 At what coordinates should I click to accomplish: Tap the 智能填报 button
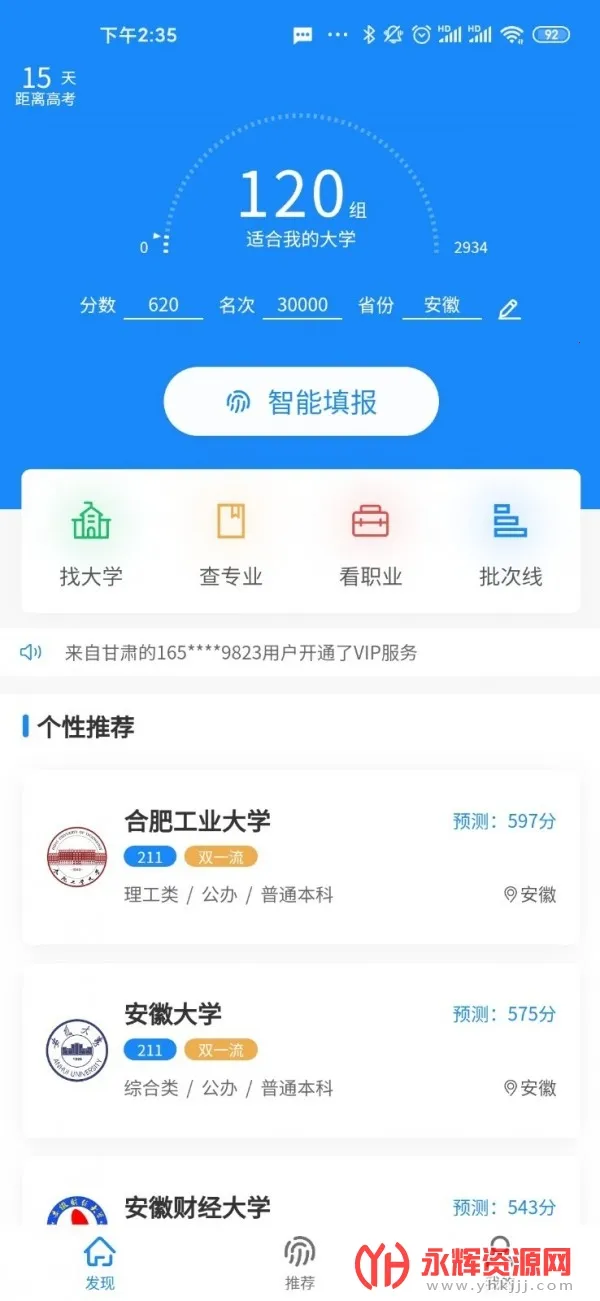(301, 402)
